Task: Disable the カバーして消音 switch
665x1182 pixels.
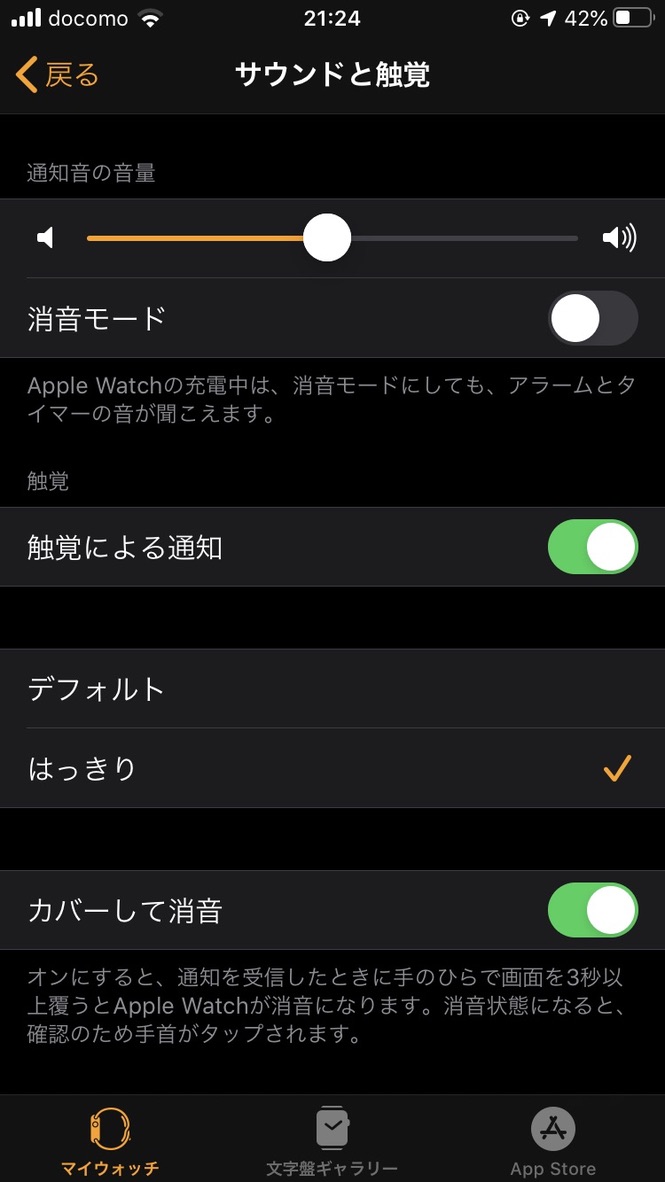Action: tap(592, 910)
